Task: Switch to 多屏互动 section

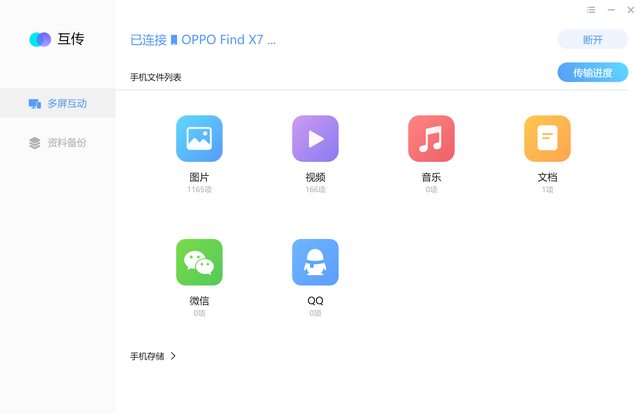Action: [58, 103]
